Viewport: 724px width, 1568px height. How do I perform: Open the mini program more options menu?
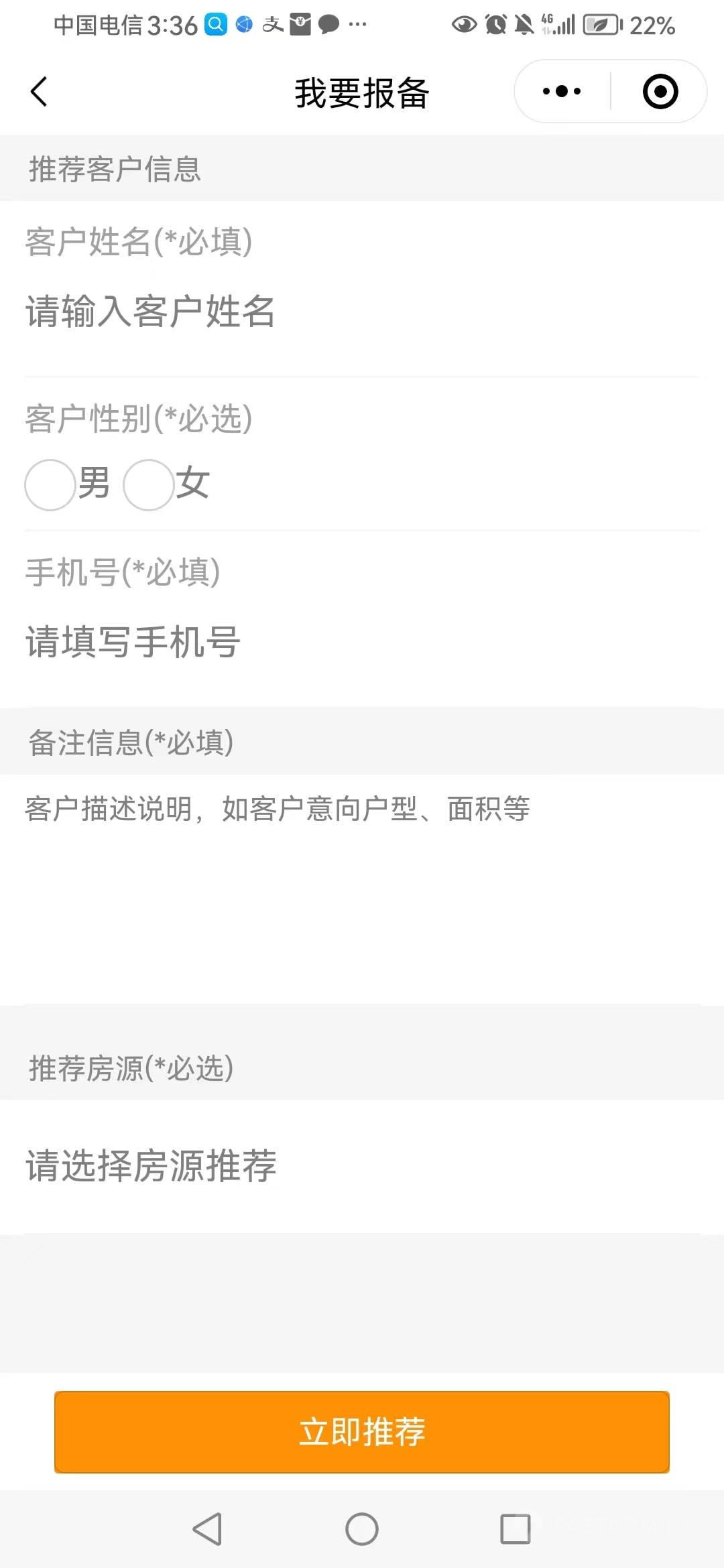(x=562, y=91)
